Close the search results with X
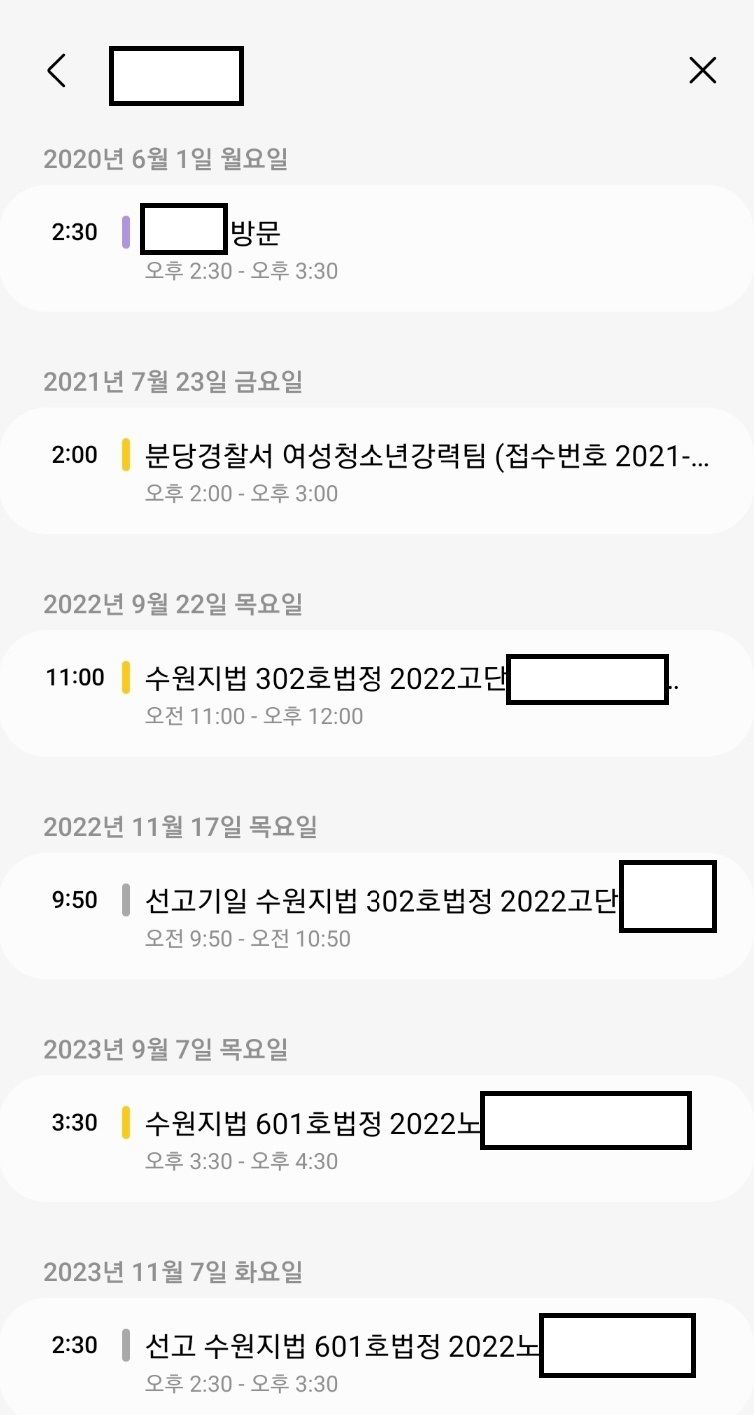Image resolution: width=754 pixels, height=1415 pixels. [x=703, y=70]
